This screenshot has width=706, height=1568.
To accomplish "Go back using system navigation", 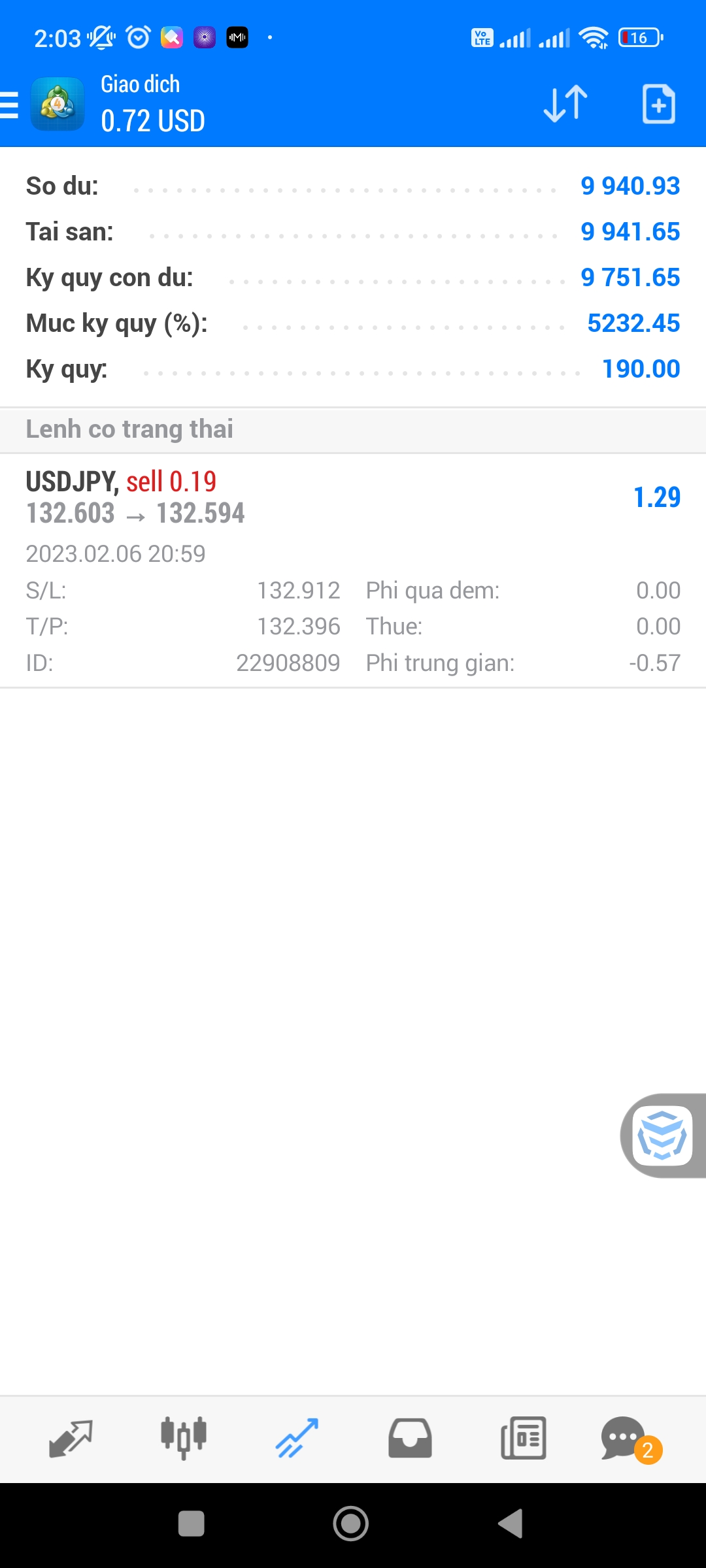I will 511,1524.
